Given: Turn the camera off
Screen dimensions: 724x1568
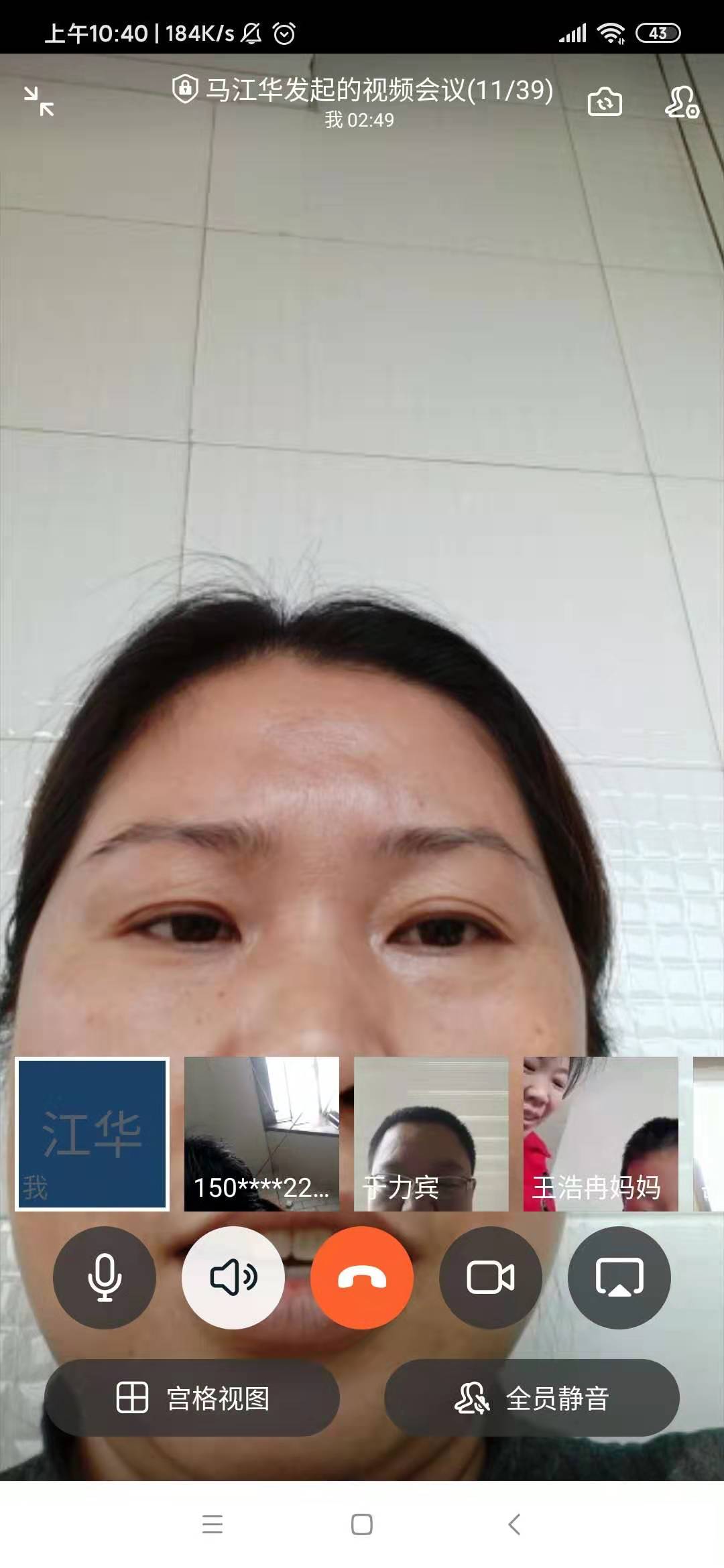Looking at the screenshot, I should (491, 1277).
